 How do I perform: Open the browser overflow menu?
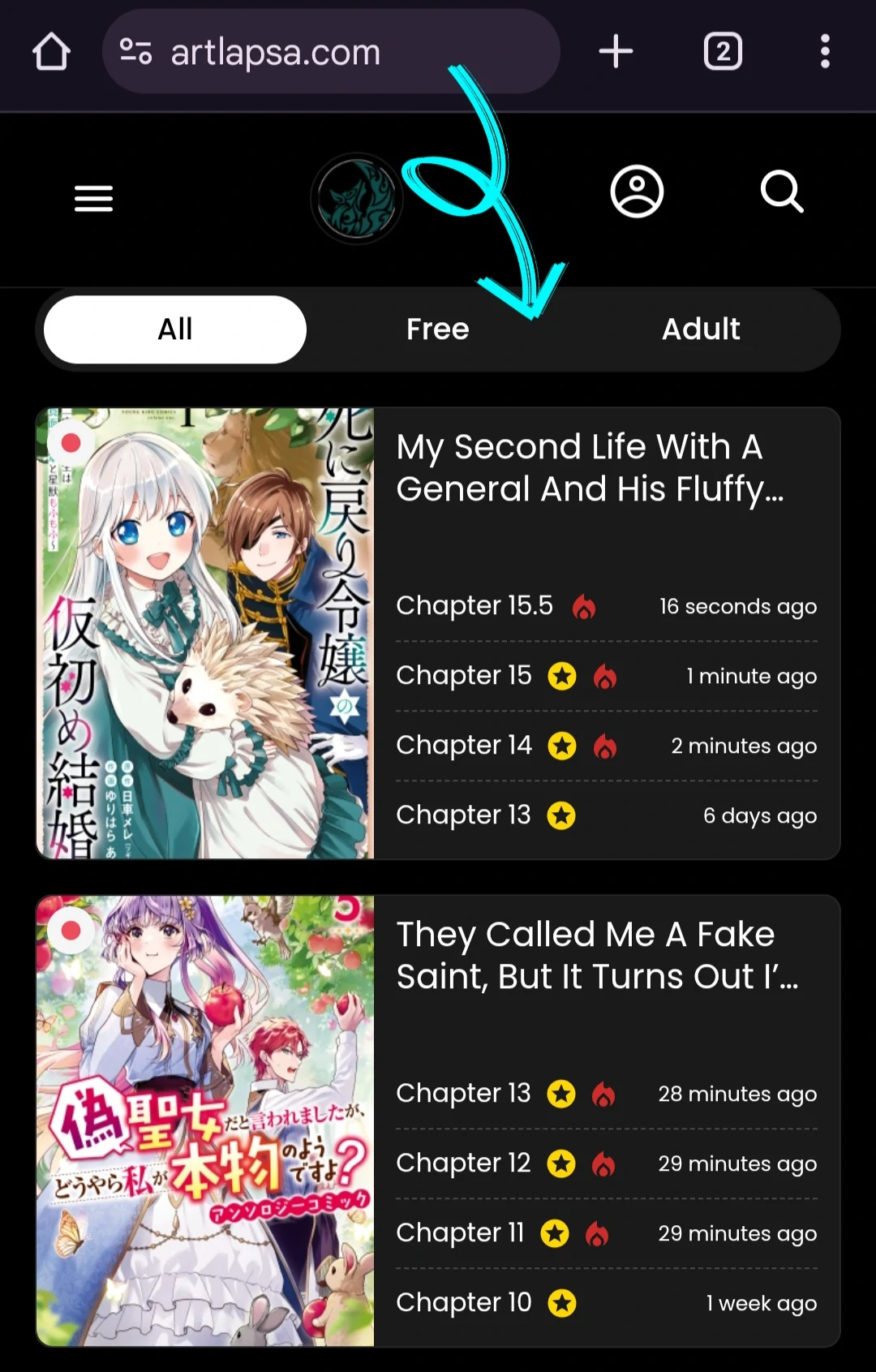point(824,52)
